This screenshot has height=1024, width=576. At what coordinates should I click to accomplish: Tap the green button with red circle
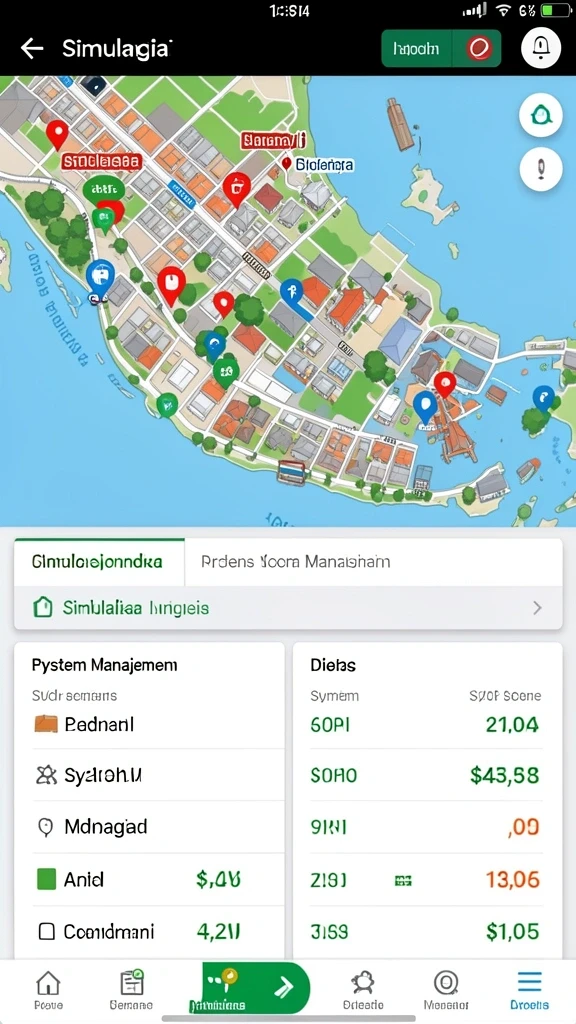pyautogui.click(x=441, y=48)
